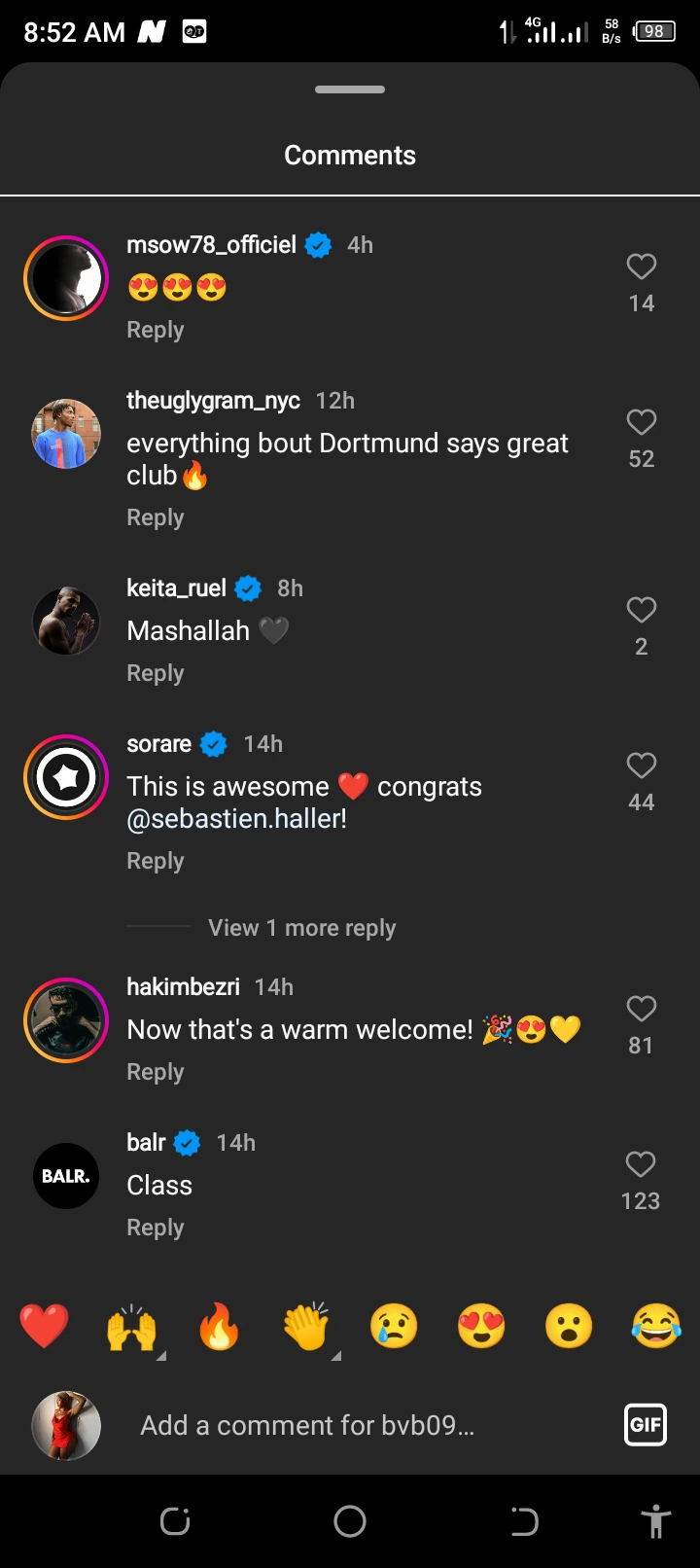
Task: Insert the crying laughing quick emoji
Action: coord(656,1326)
